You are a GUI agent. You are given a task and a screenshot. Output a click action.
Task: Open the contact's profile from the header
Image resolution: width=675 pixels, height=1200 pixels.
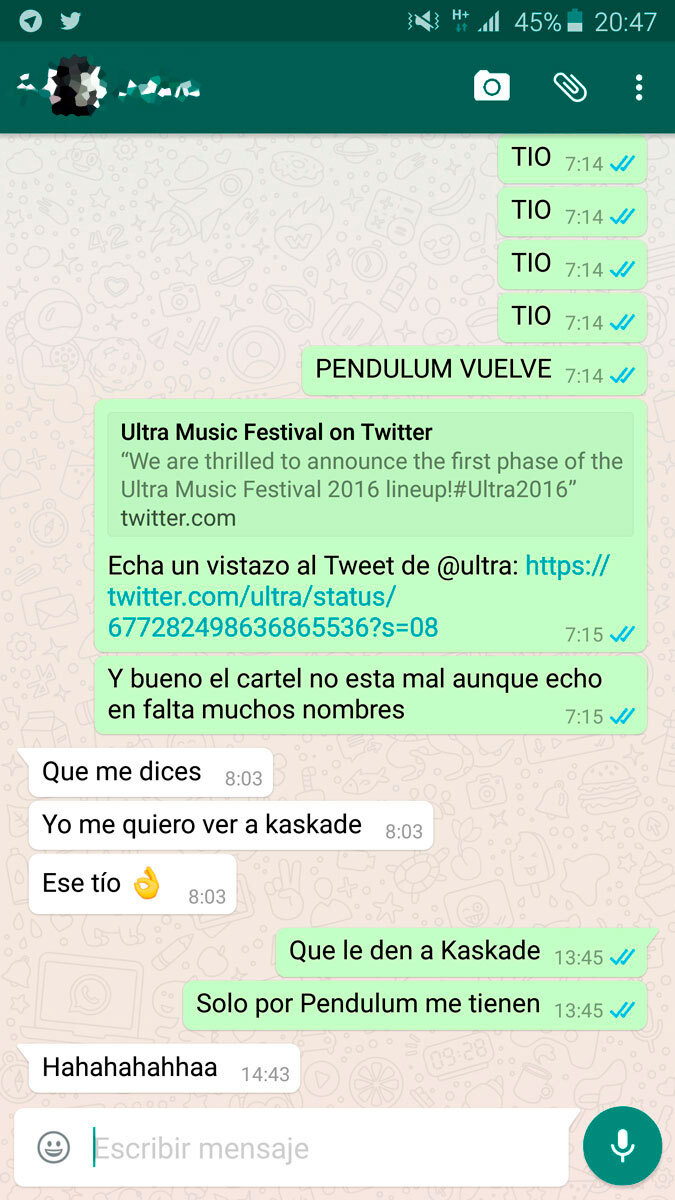pos(110,87)
